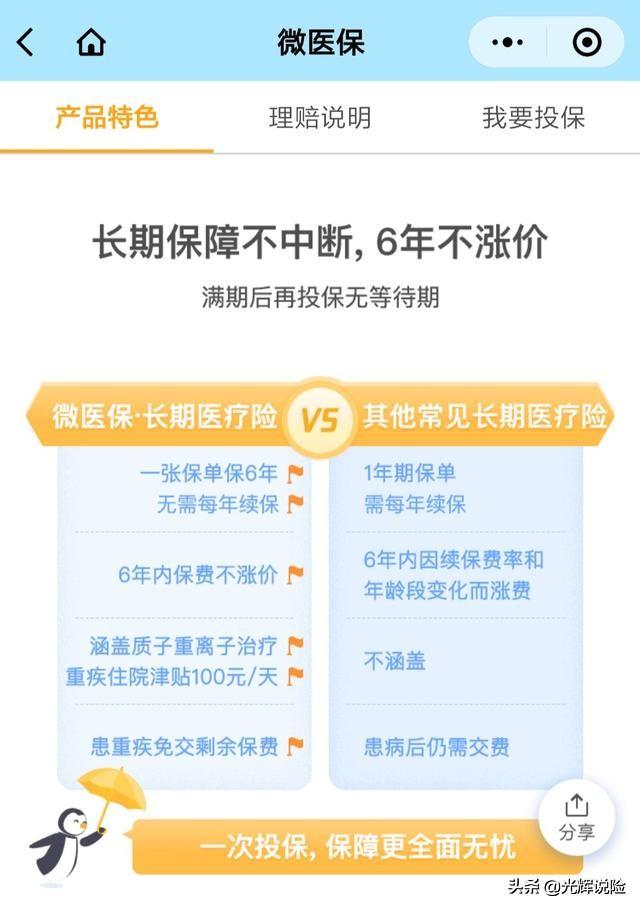This screenshot has width=640, height=909.
Task: Tap the 分享 share button
Action: 576,817
